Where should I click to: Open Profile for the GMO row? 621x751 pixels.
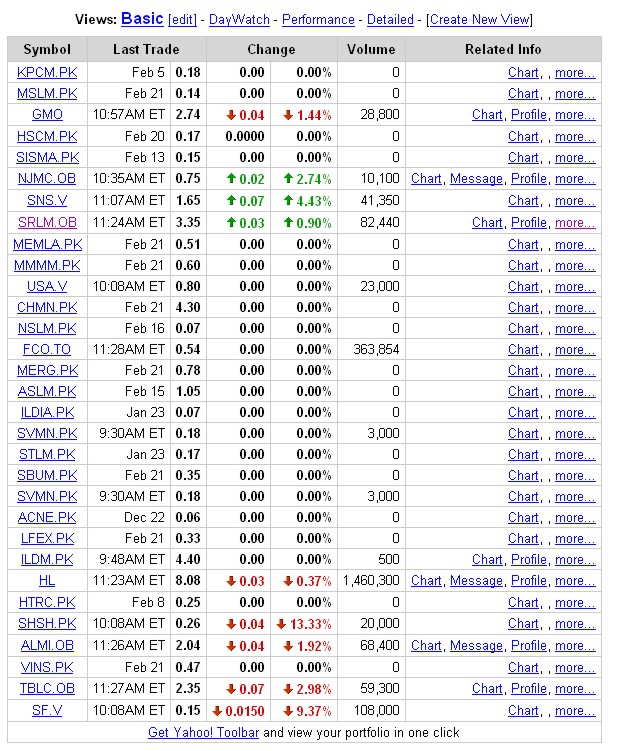[x=529, y=115]
